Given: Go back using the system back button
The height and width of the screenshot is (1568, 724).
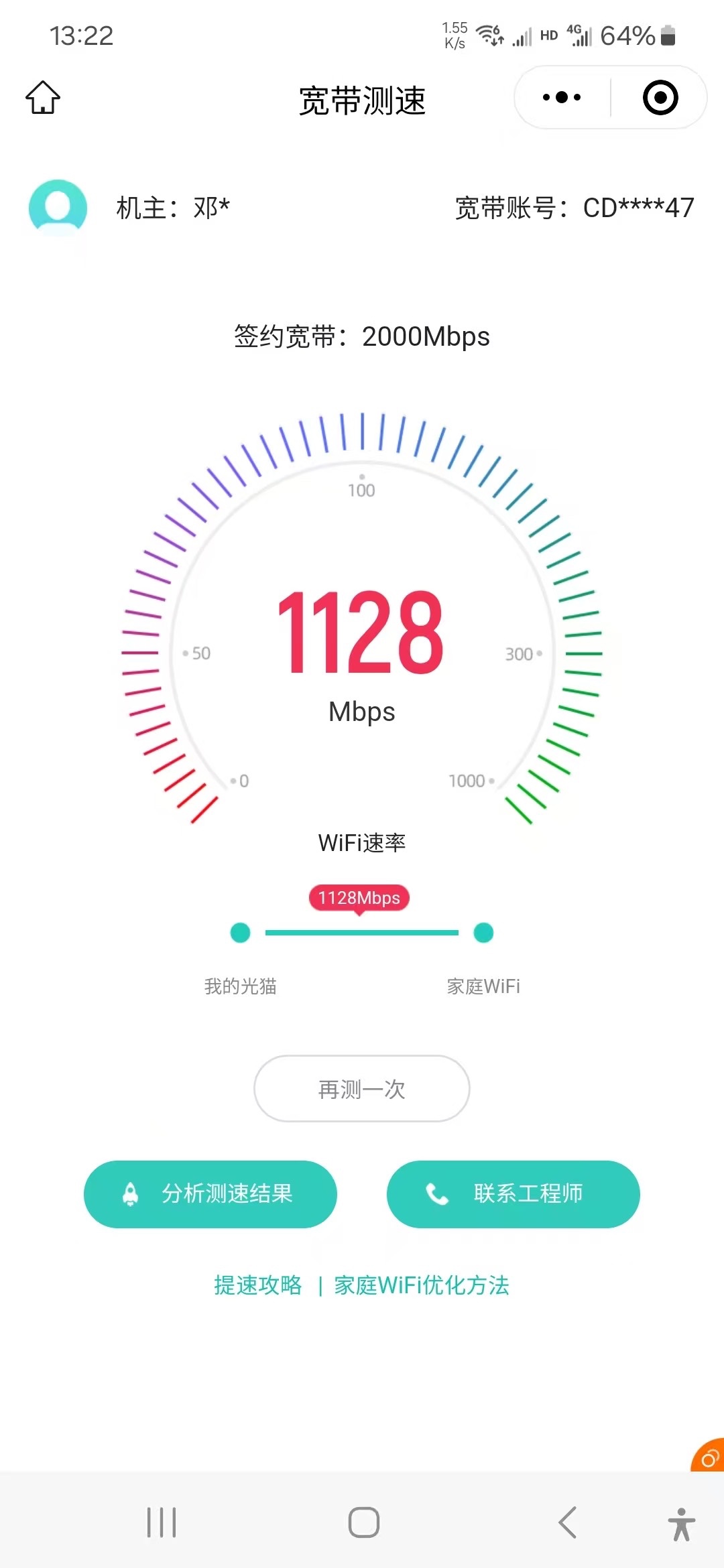Looking at the screenshot, I should tap(567, 1522).
